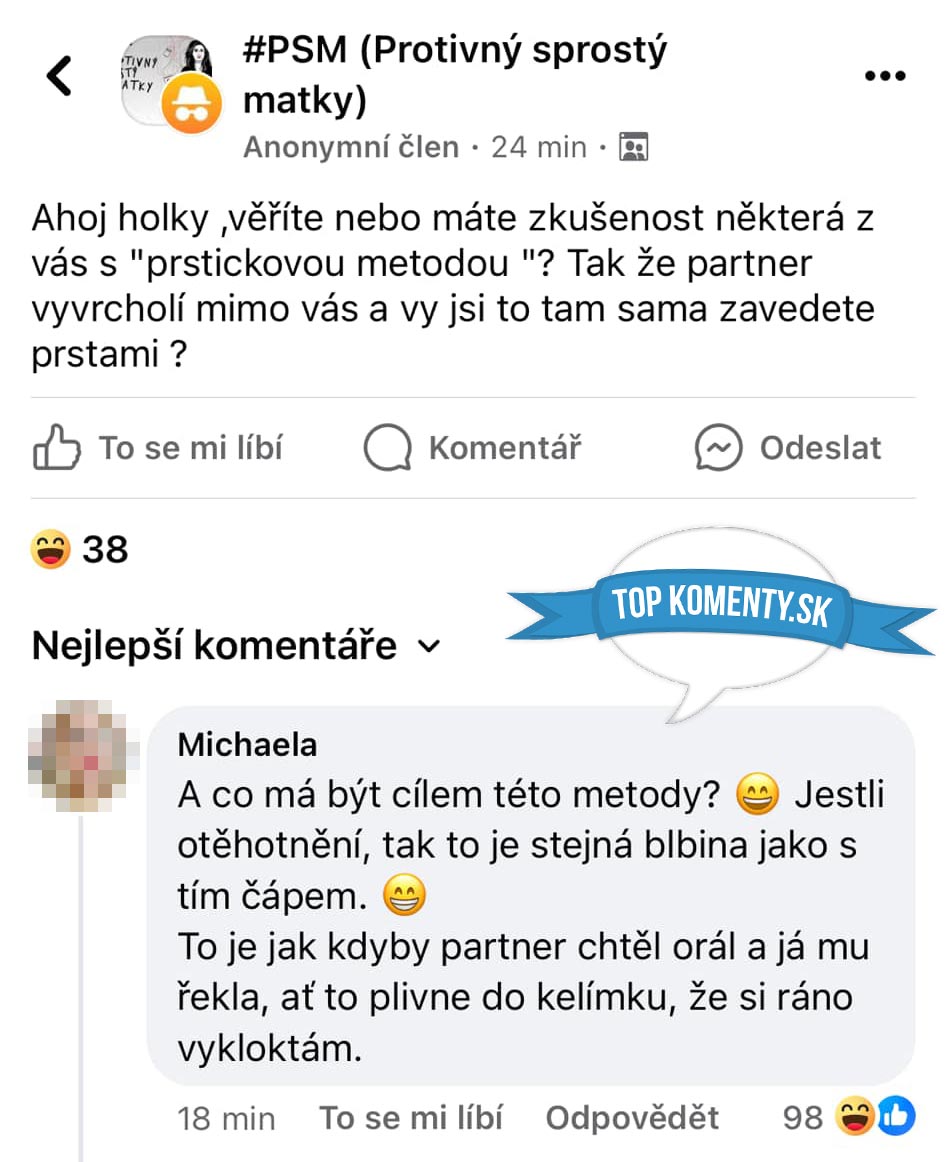
Task: Like Michaela's comment
Action: (x=410, y=1117)
